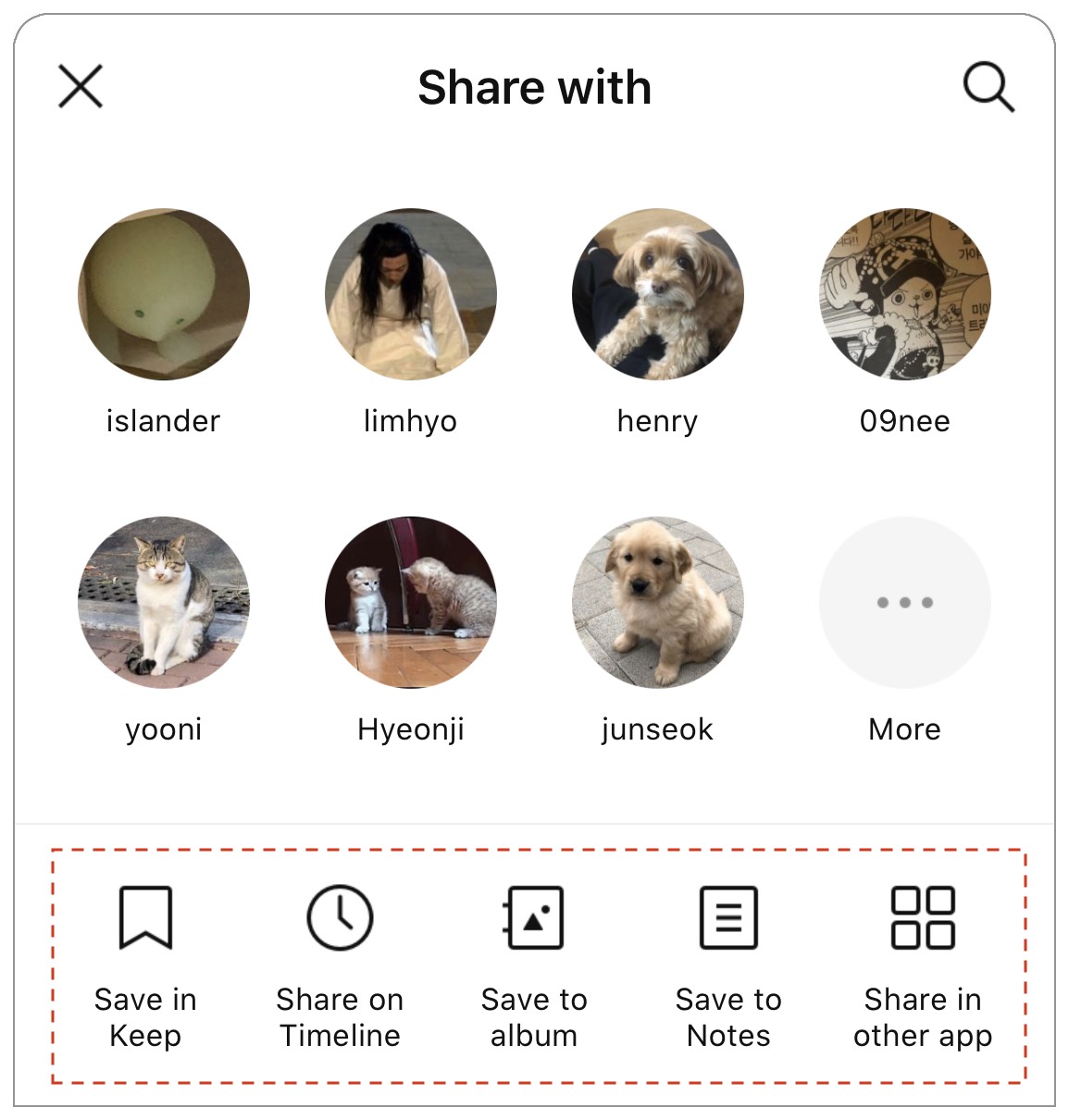Choose 09nee to share with
Viewport: 1069px width, 1120px height.
pos(905,294)
